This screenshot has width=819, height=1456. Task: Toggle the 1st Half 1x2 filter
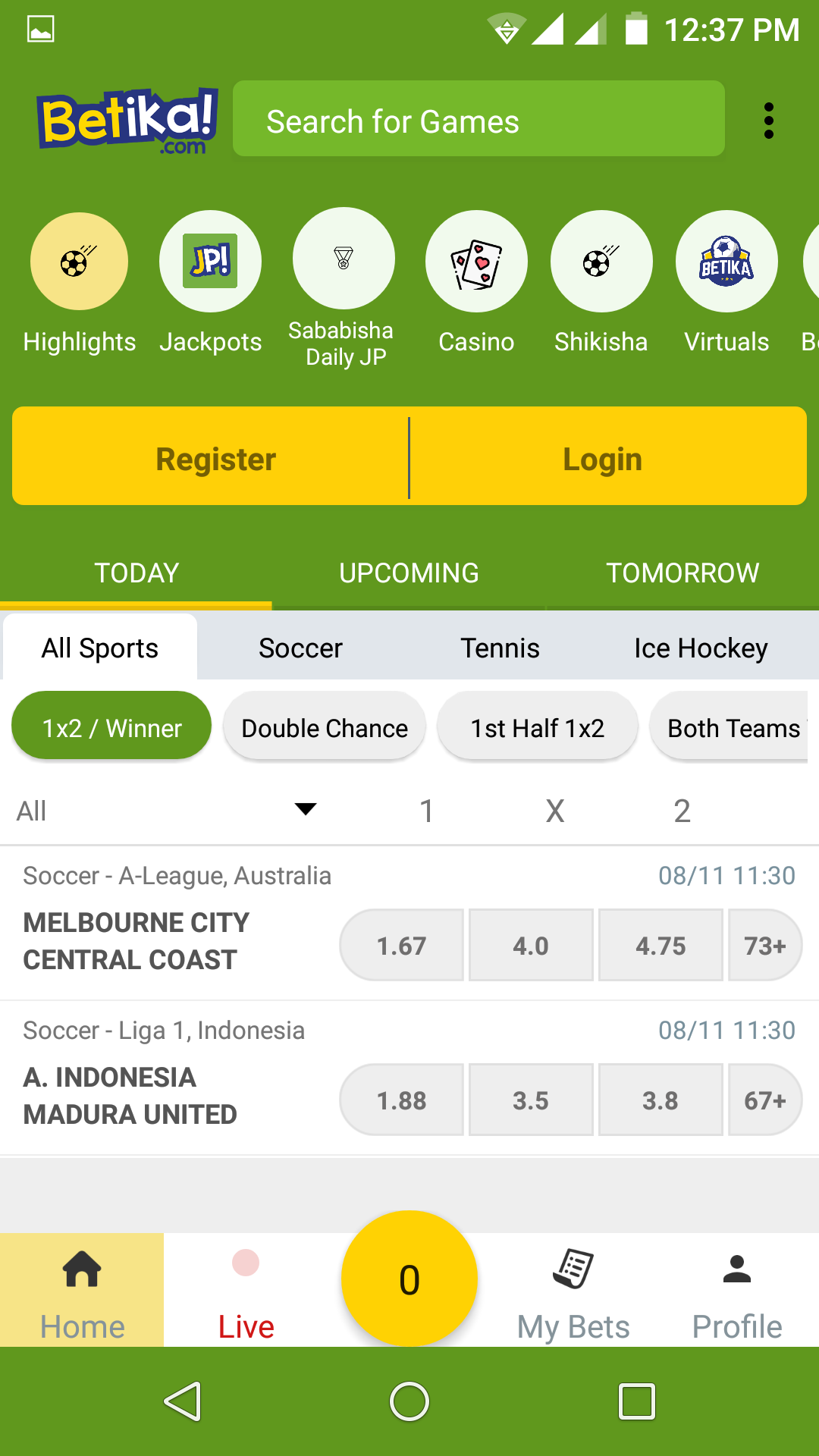coord(538,726)
